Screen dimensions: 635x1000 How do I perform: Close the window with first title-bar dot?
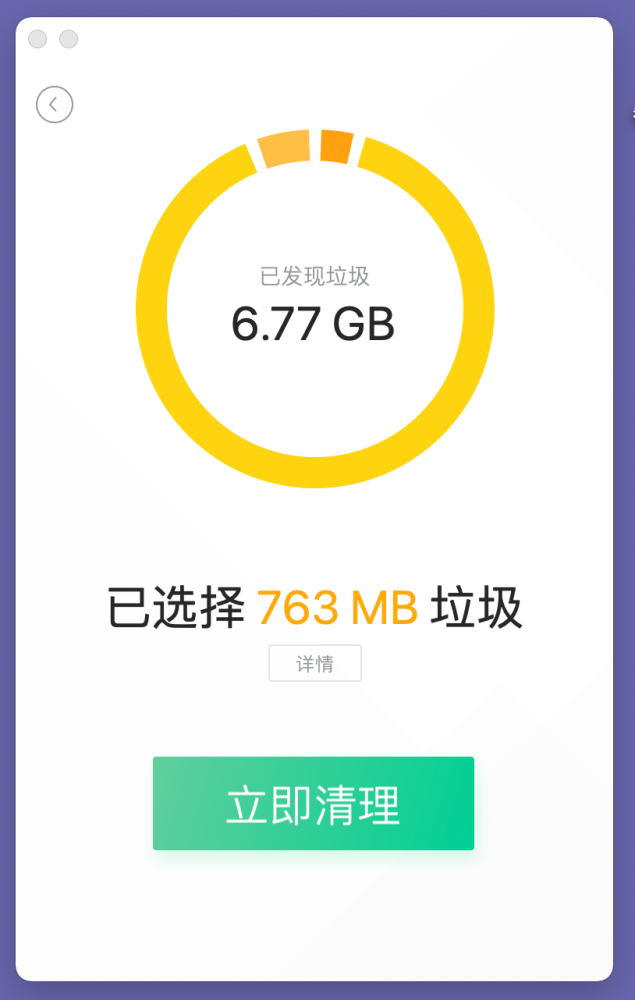tap(38, 39)
